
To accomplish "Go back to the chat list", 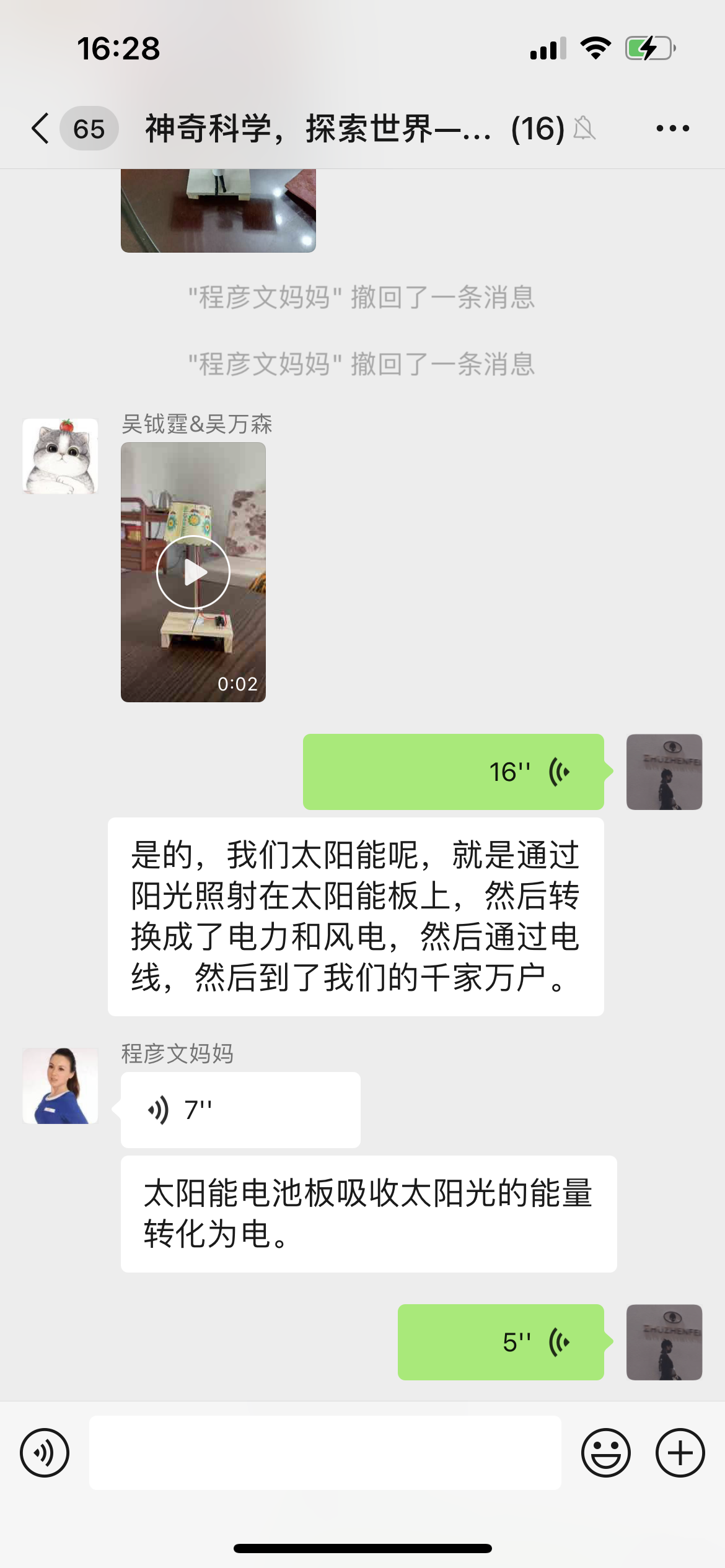I will 41,129.
